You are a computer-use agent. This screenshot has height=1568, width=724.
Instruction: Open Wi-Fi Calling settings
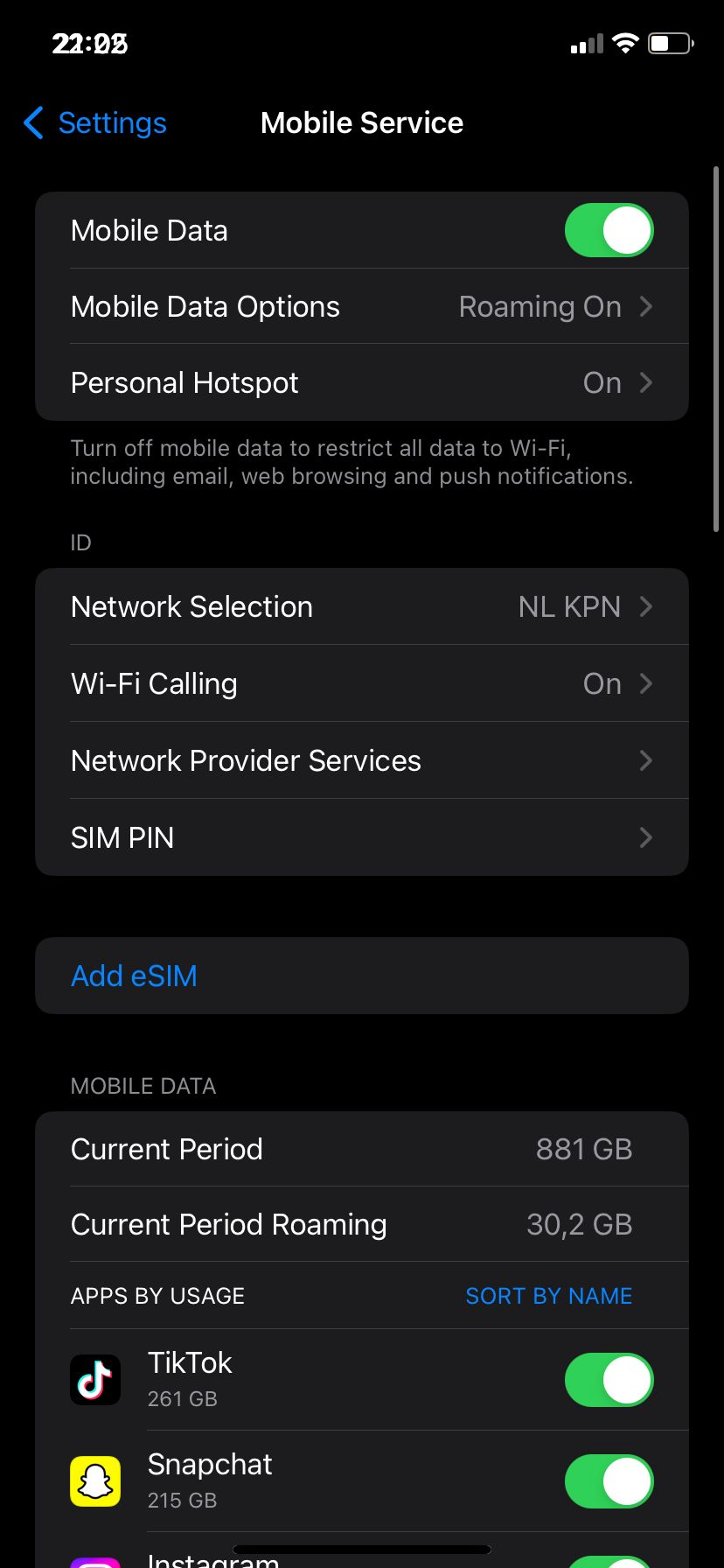[x=362, y=683]
